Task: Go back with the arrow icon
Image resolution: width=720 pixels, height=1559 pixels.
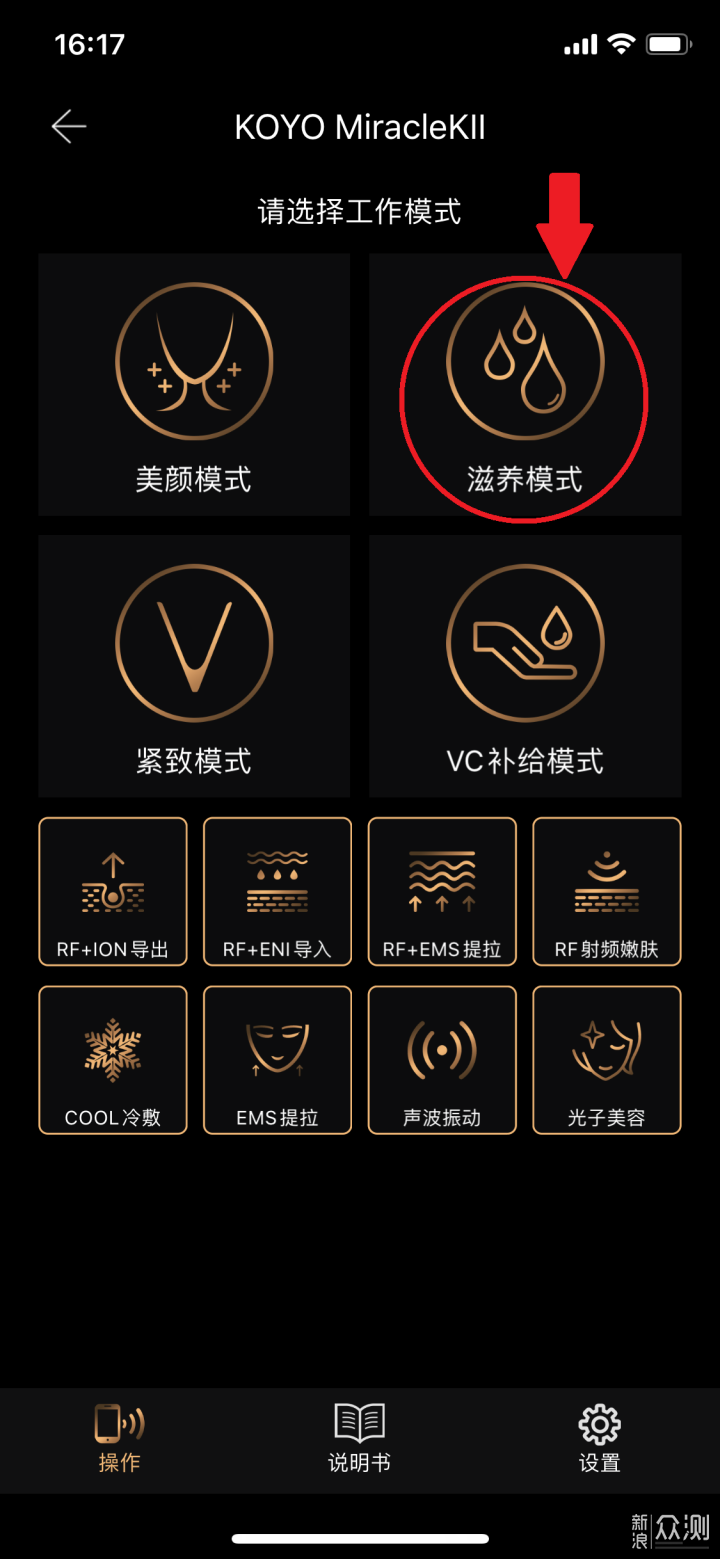Action: (69, 127)
